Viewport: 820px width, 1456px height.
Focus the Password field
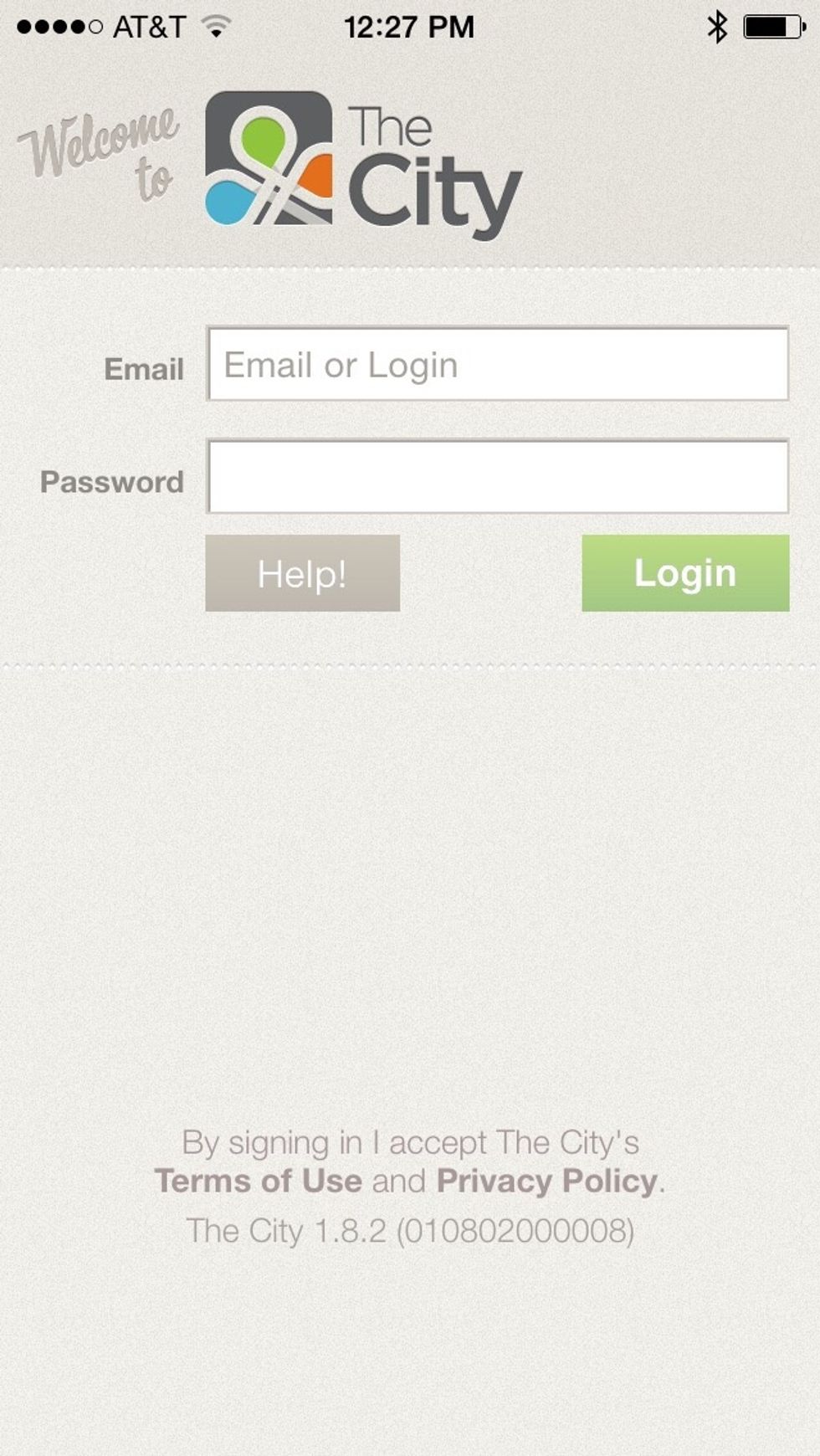[498, 477]
